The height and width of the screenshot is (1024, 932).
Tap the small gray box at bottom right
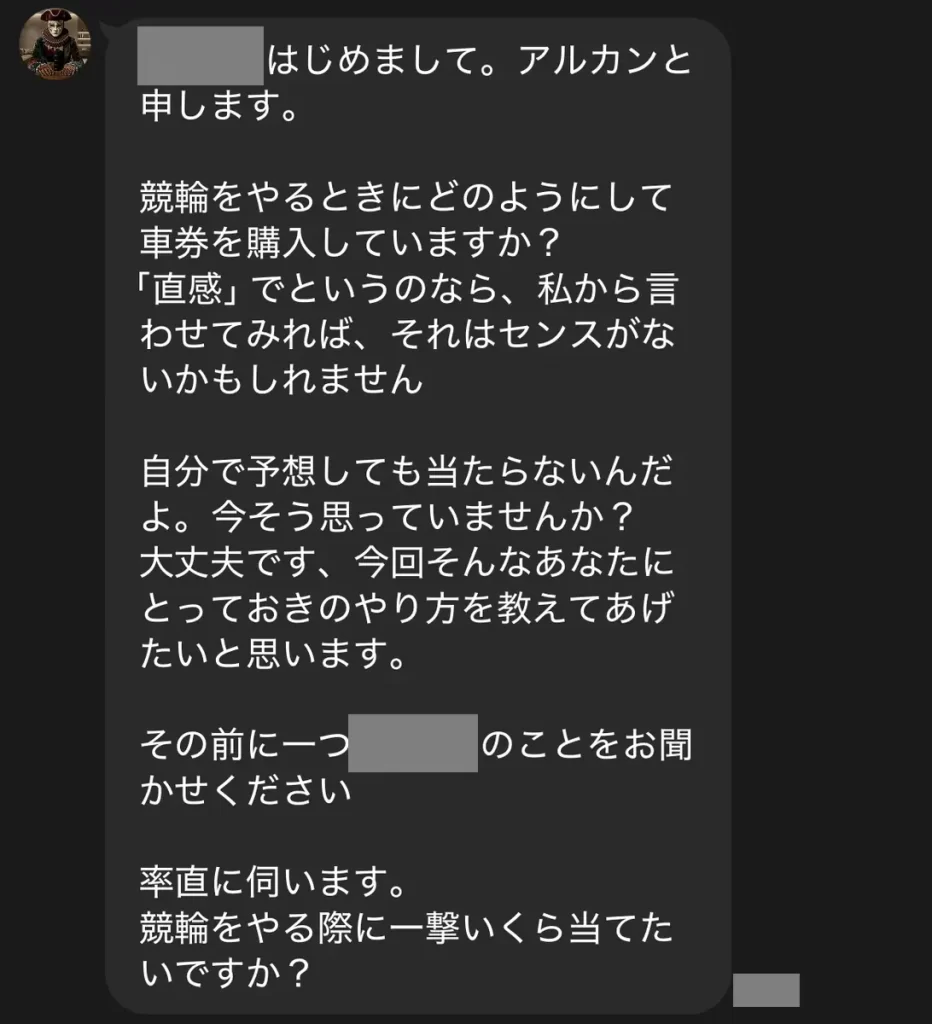(765, 989)
